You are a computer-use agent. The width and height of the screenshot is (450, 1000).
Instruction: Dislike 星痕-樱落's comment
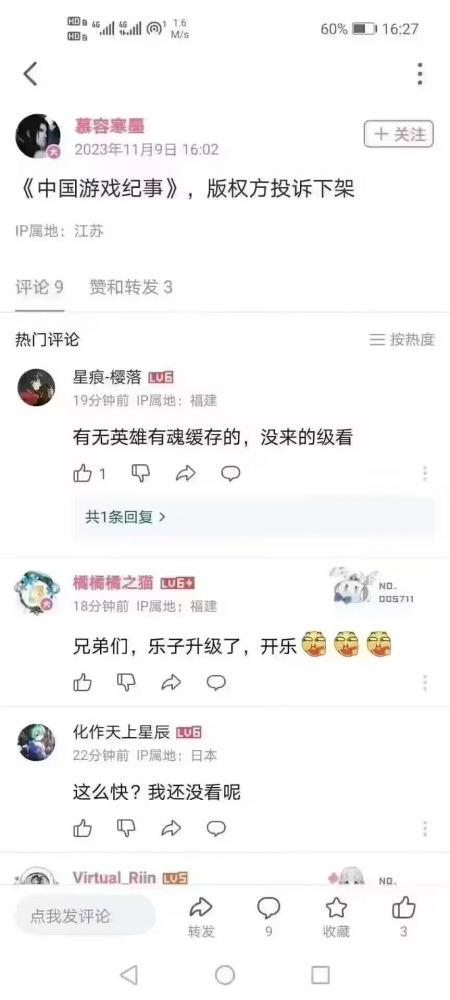(x=140, y=473)
